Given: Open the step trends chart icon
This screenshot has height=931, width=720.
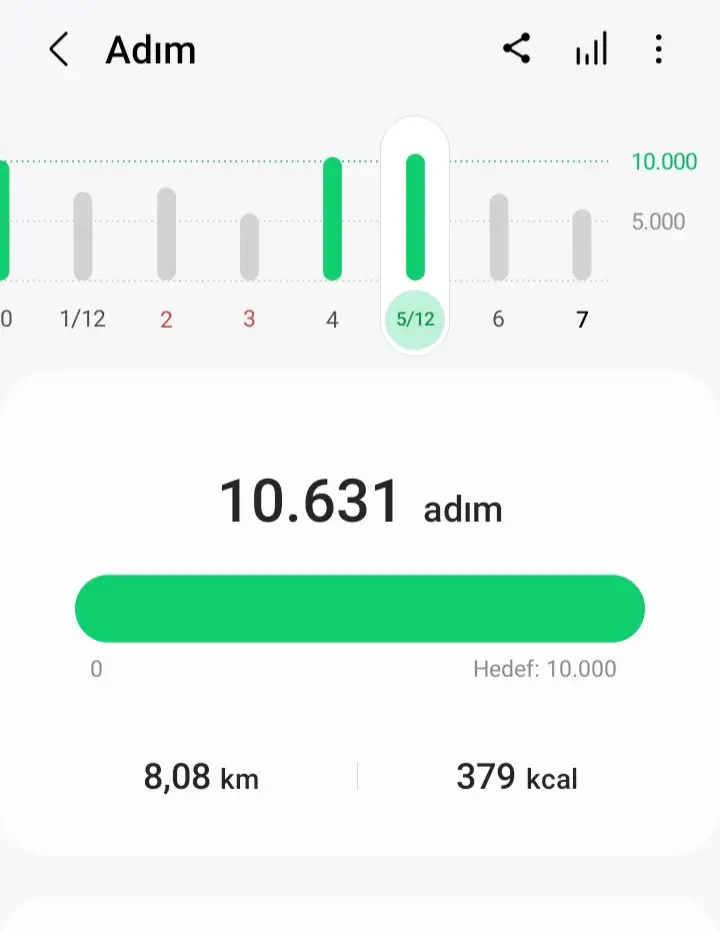Looking at the screenshot, I should (x=591, y=50).
